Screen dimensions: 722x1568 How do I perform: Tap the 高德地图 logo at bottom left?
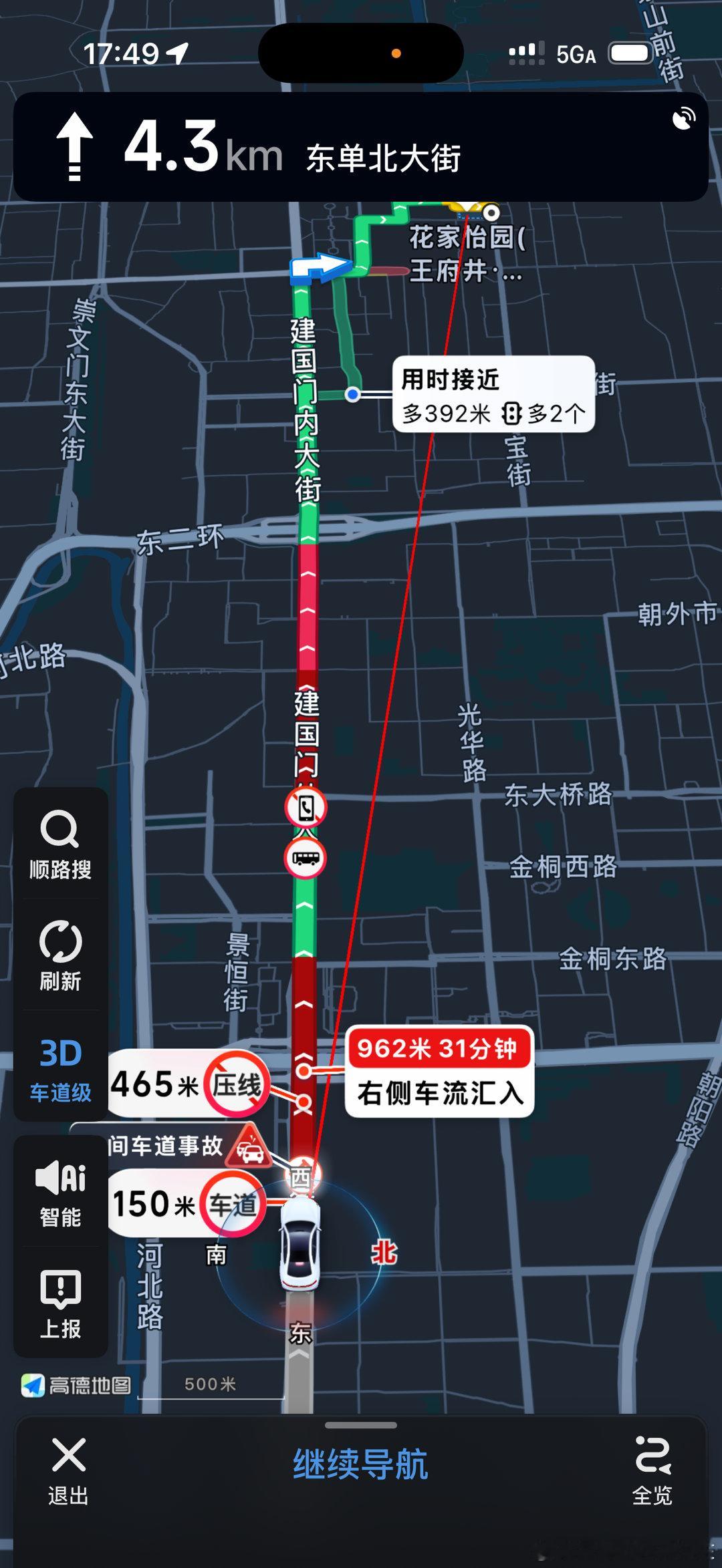click(67, 1384)
